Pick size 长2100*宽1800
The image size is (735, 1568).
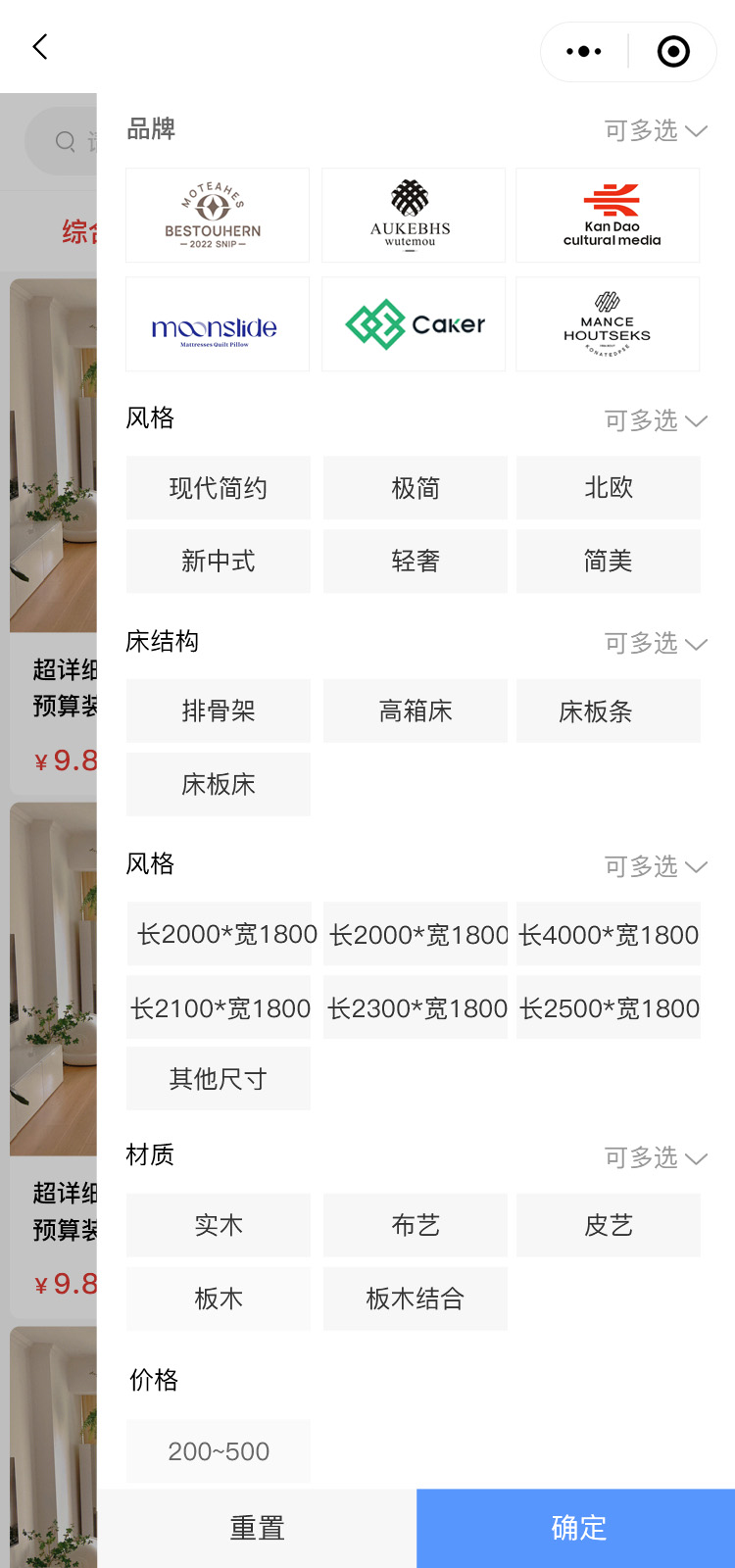click(220, 1008)
